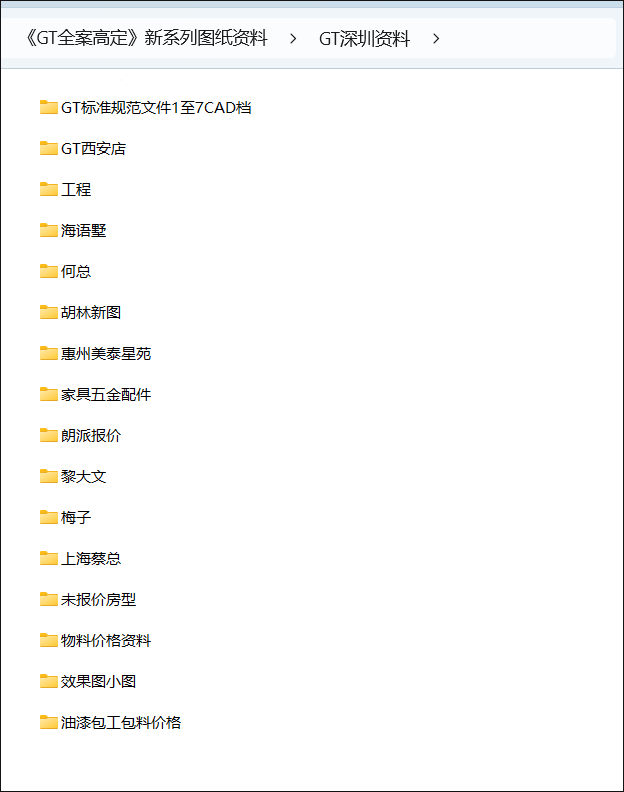Open the 上海蔡总 folder

90,559
